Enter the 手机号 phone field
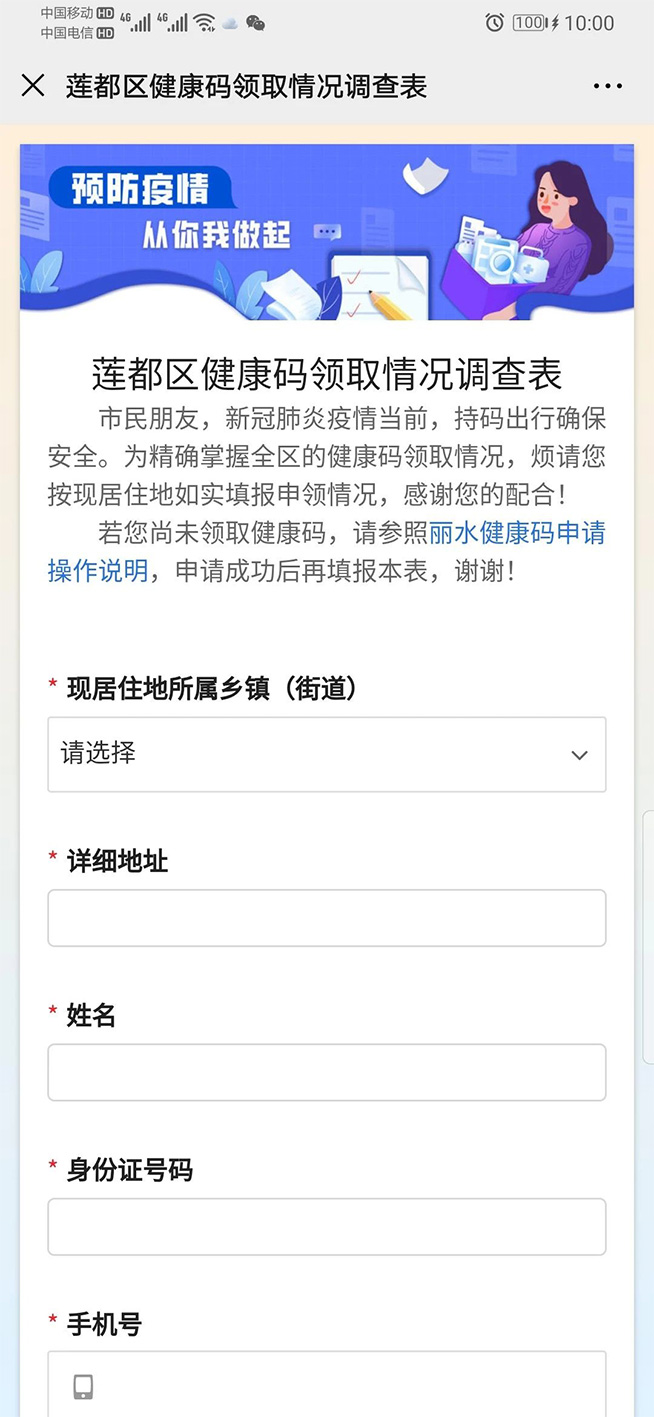 point(340,1386)
